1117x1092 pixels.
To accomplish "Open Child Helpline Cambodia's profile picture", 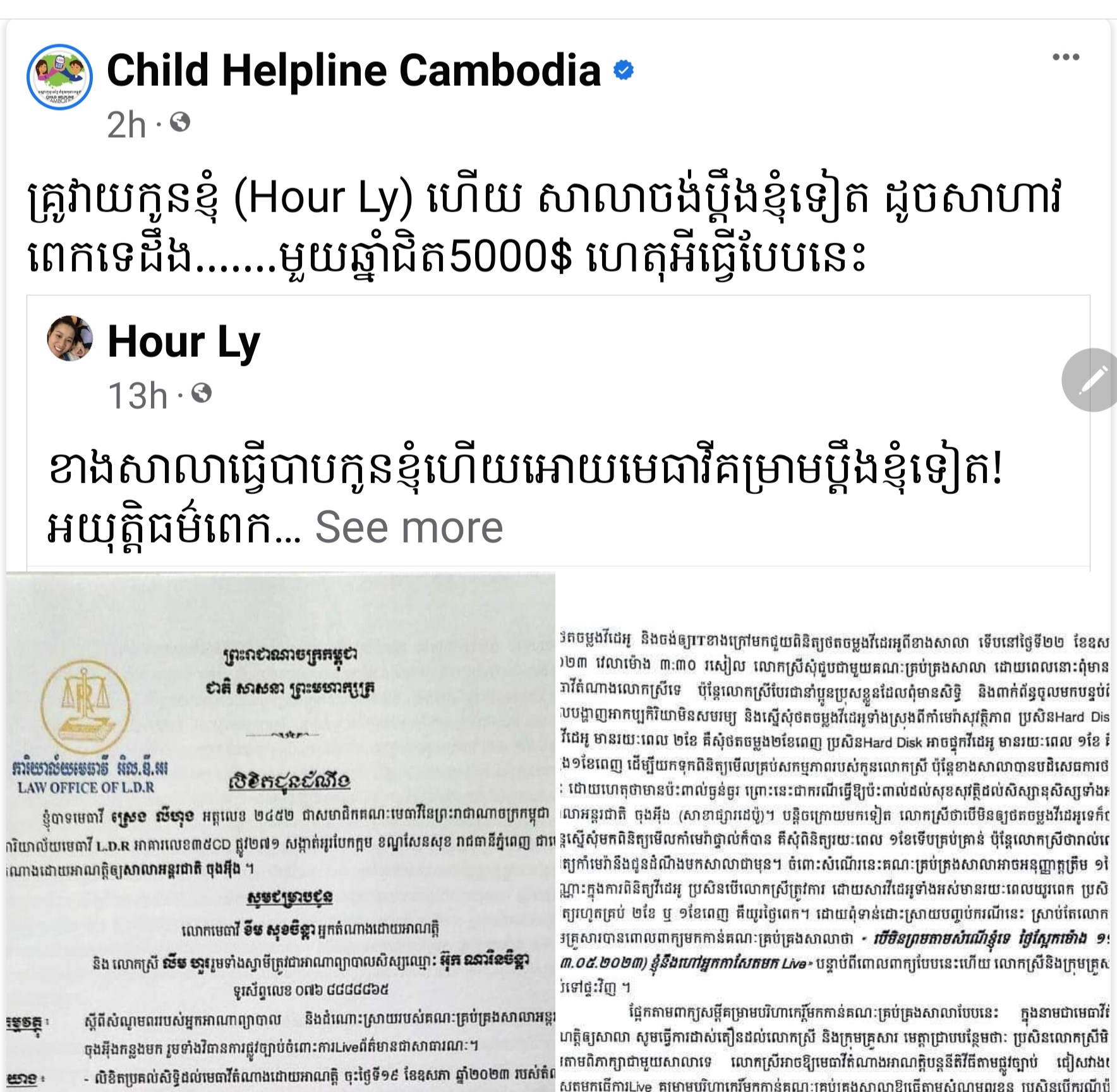I will click(x=59, y=76).
